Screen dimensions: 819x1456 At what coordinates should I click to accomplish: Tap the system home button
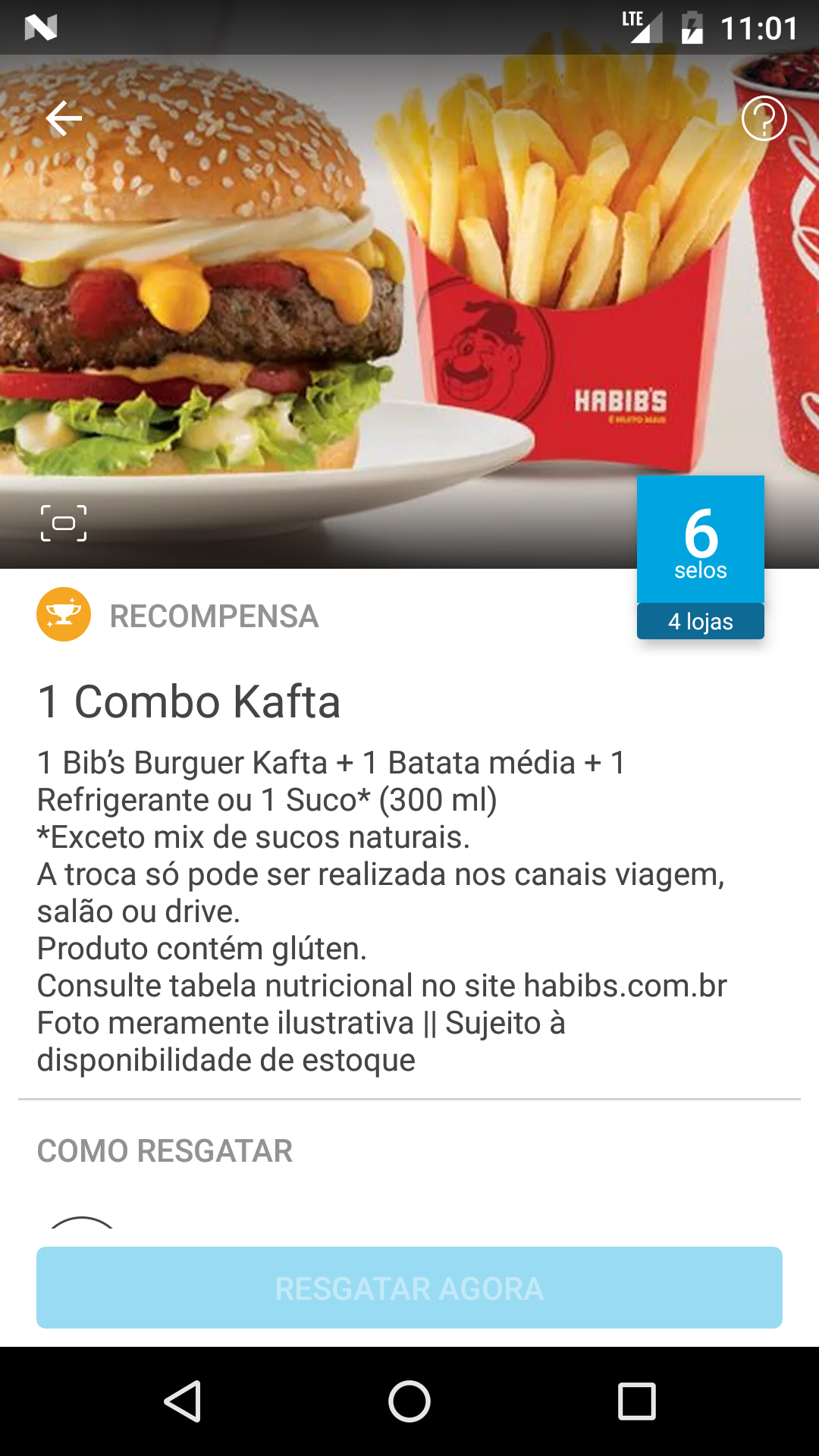(409, 1401)
